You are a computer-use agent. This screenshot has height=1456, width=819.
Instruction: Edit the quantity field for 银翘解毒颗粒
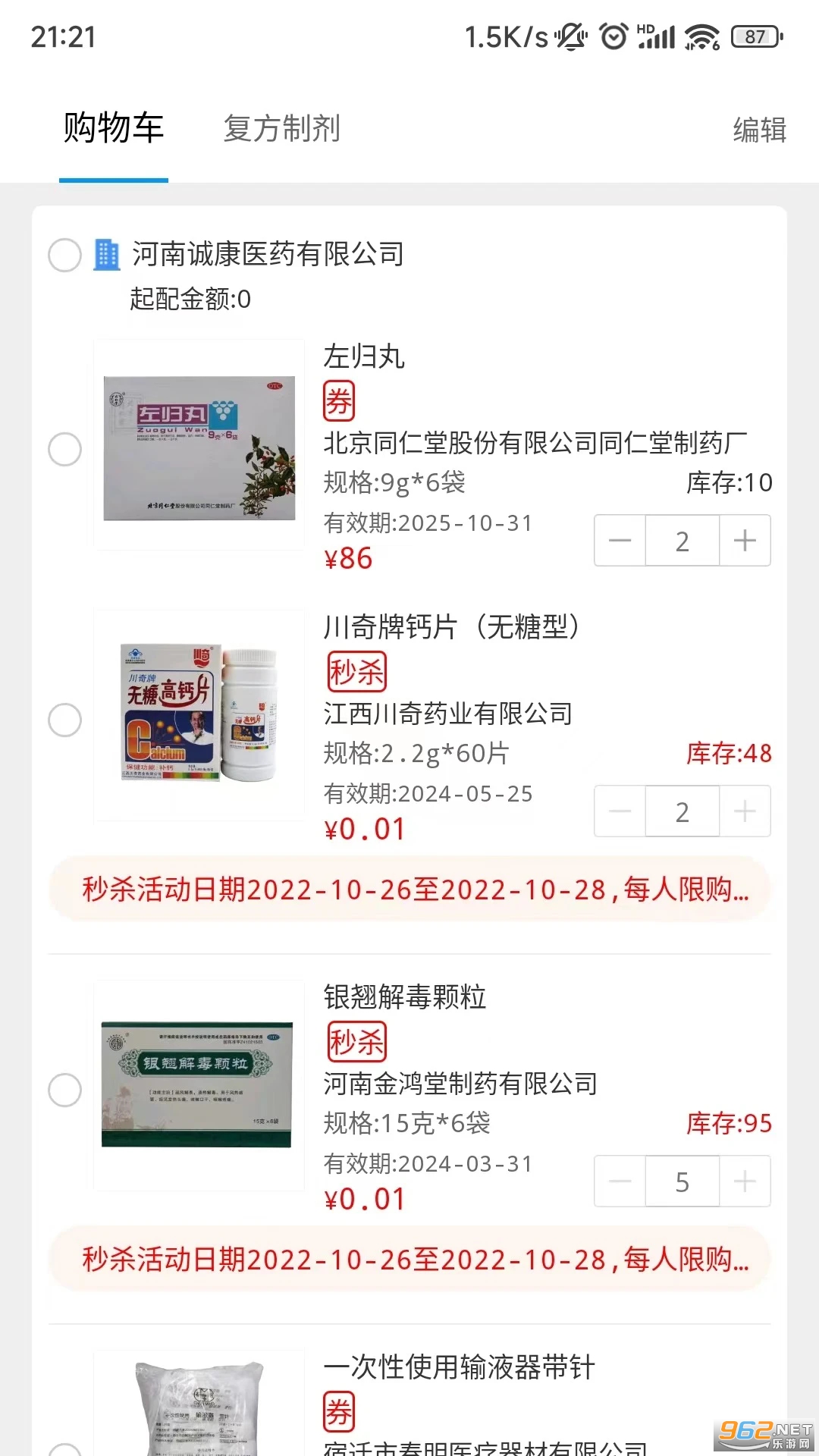682,1181
